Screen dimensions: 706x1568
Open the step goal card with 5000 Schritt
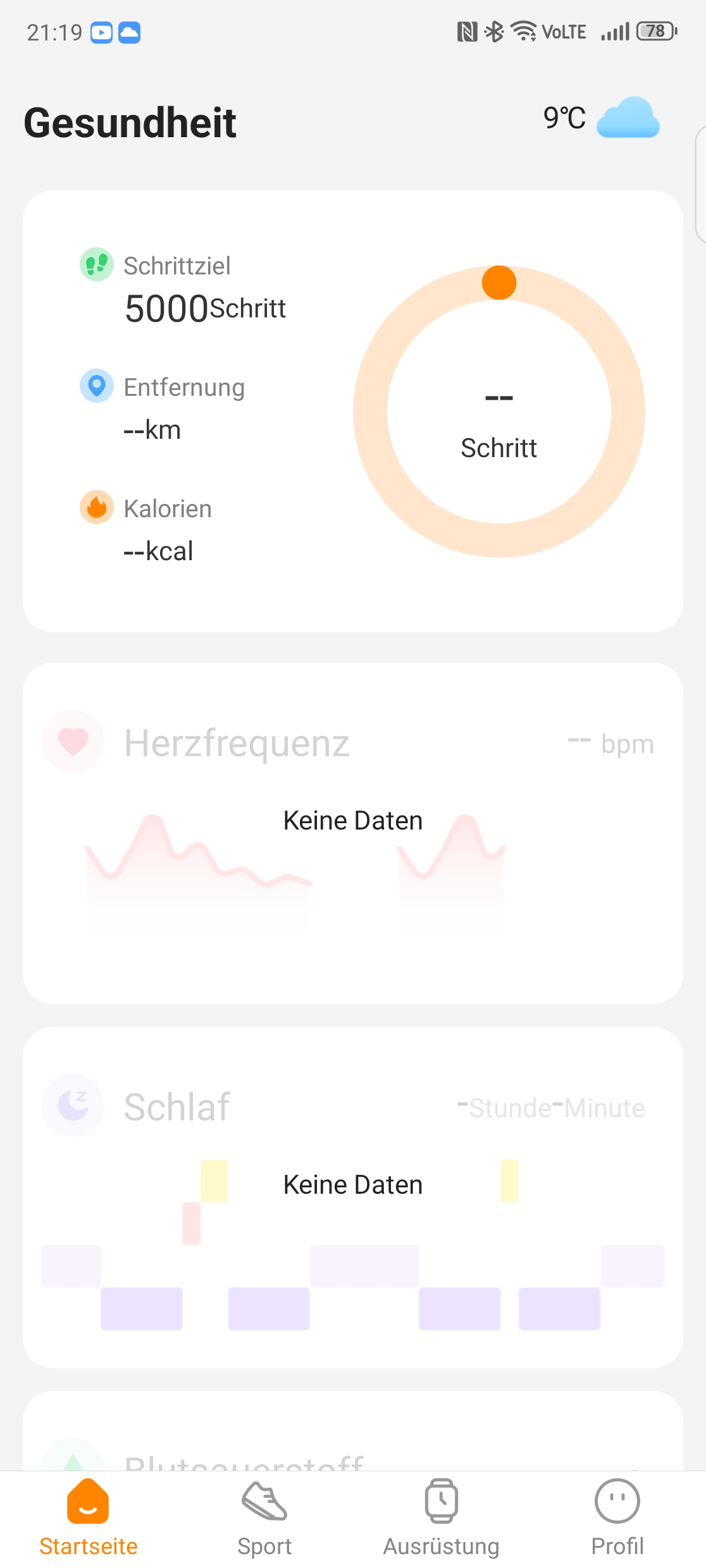tap(353, 411)
